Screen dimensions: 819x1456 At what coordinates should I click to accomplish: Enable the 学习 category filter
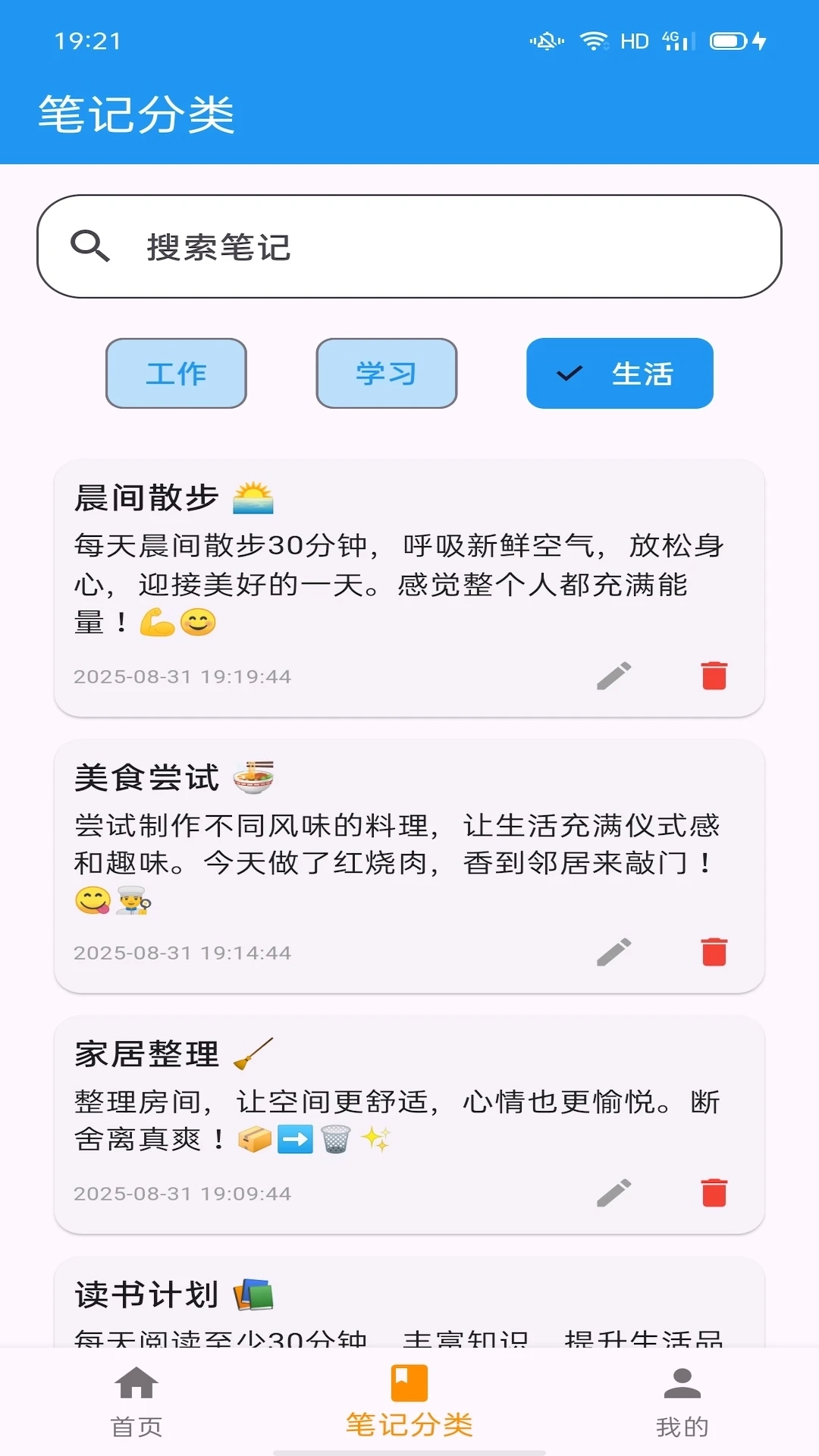(387, 373)
